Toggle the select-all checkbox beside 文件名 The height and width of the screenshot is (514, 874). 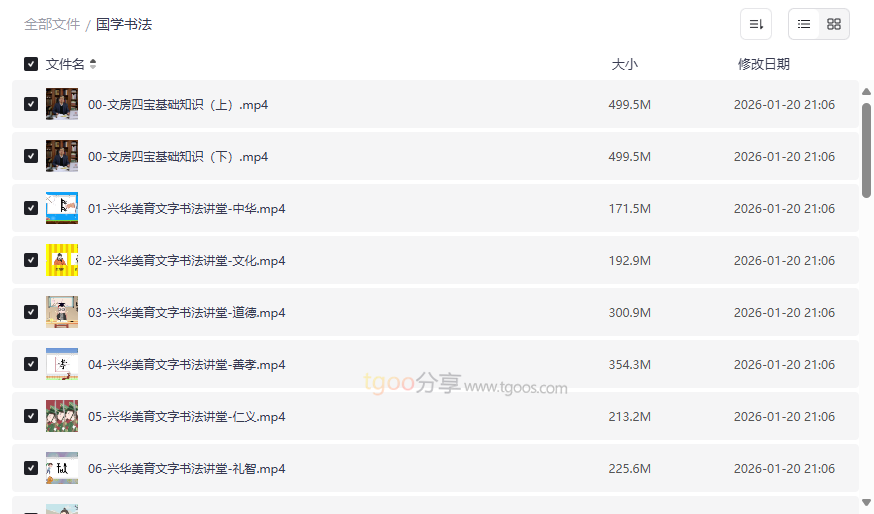(31, 64)
